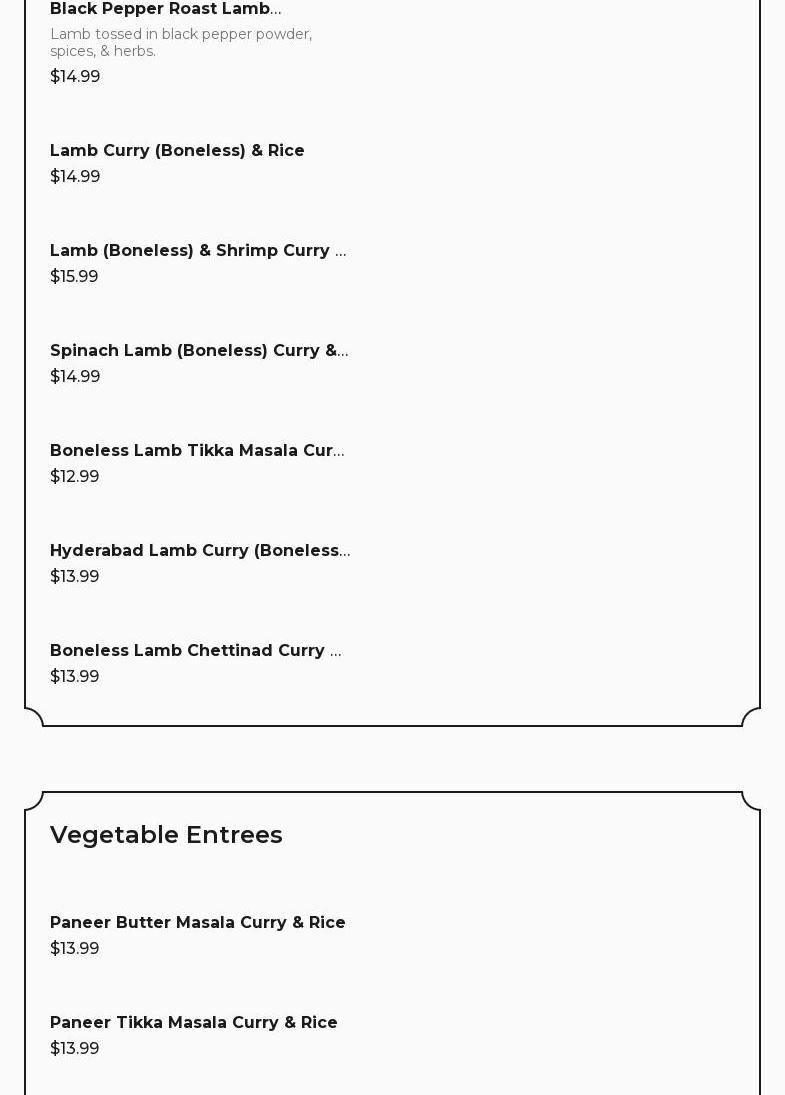Choose Spinach Lamb (Boneless) Curry dish

198,351
